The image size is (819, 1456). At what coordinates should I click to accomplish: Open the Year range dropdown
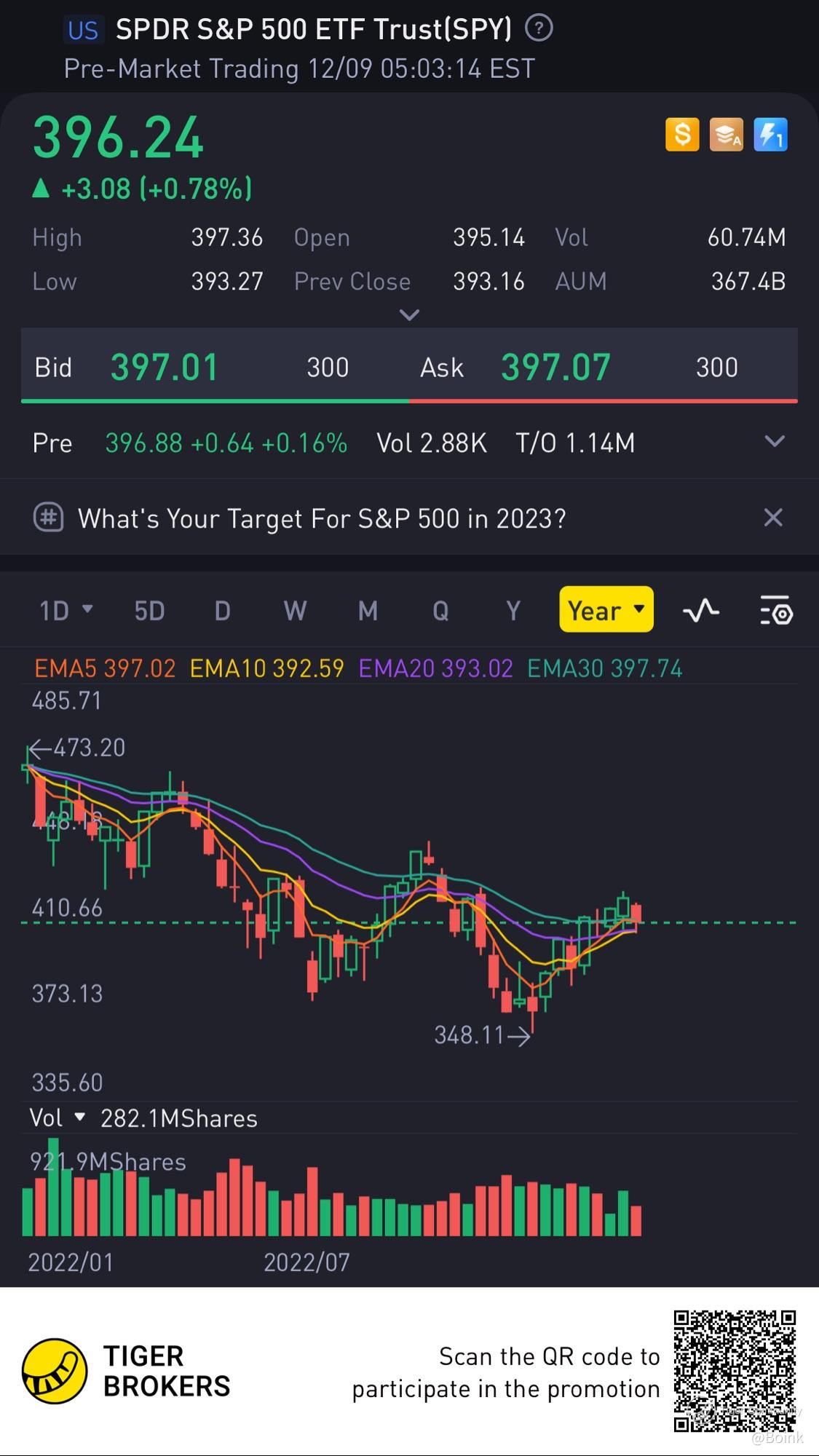click(x=606, y=610)
